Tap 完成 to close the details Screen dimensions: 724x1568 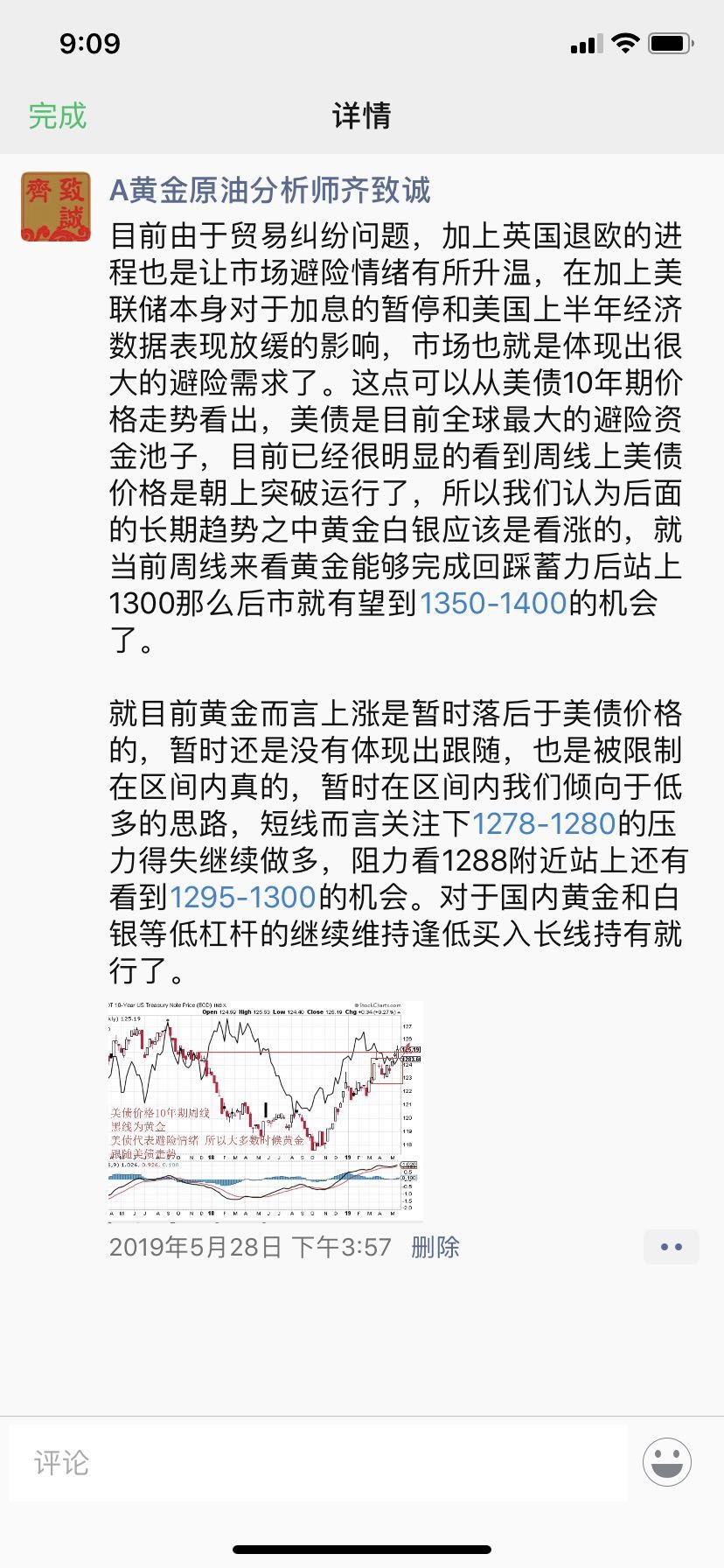pos(58,115)
